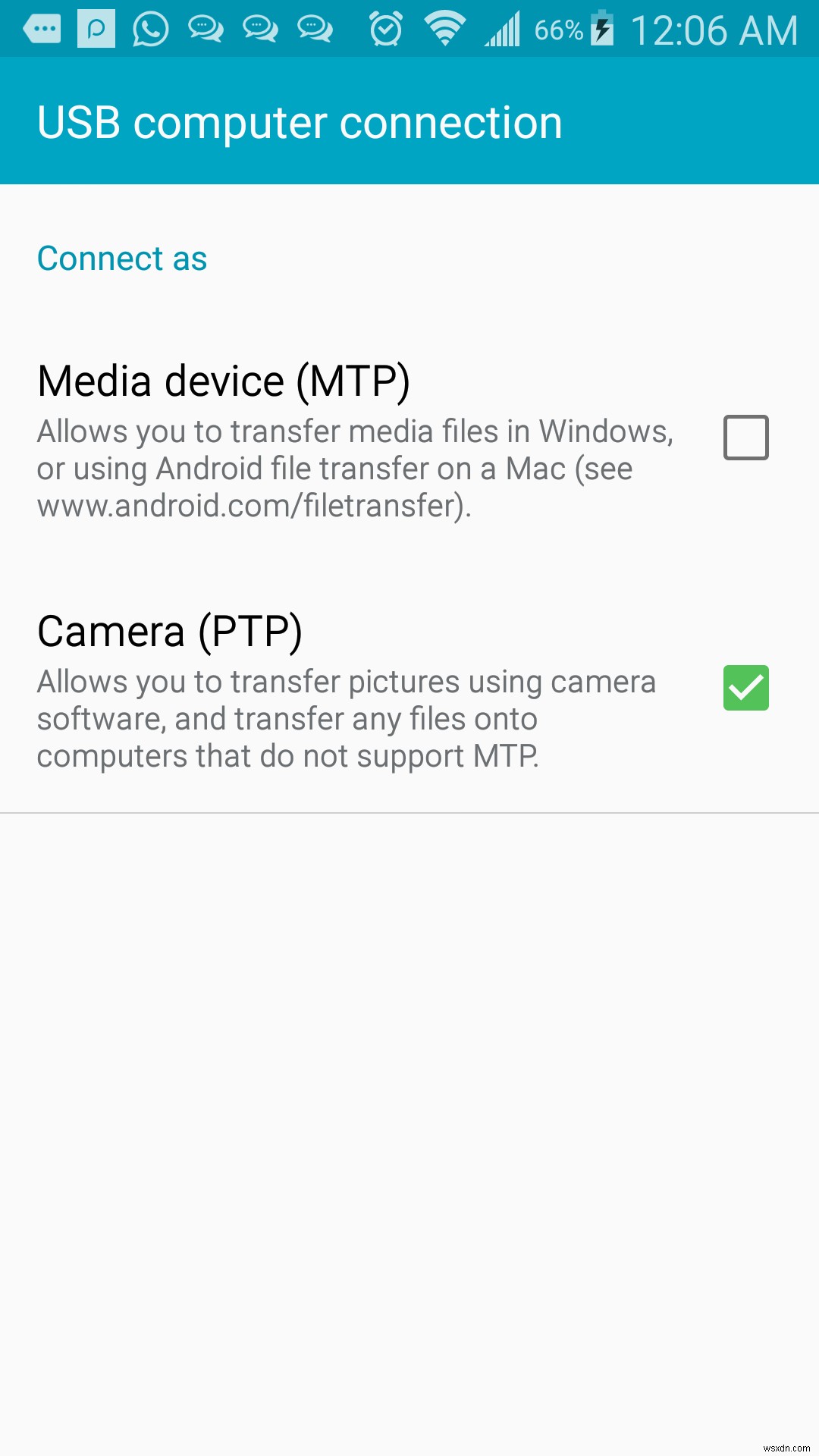819x1456 pixels.
Task: Tap the highlighted P app notification icon
Action: (96, 29)
